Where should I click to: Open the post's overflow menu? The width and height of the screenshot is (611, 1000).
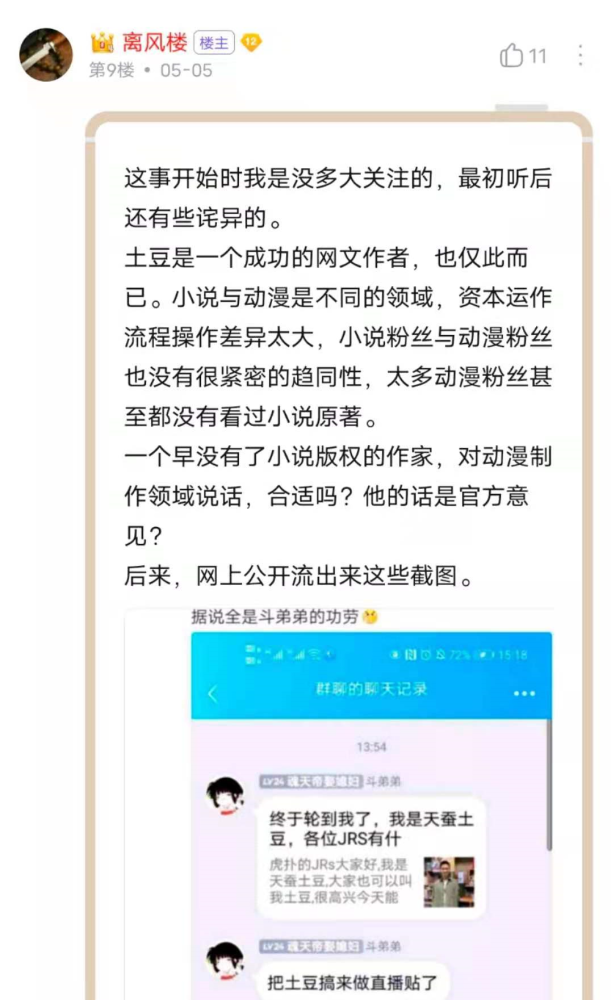click(580, 55)
